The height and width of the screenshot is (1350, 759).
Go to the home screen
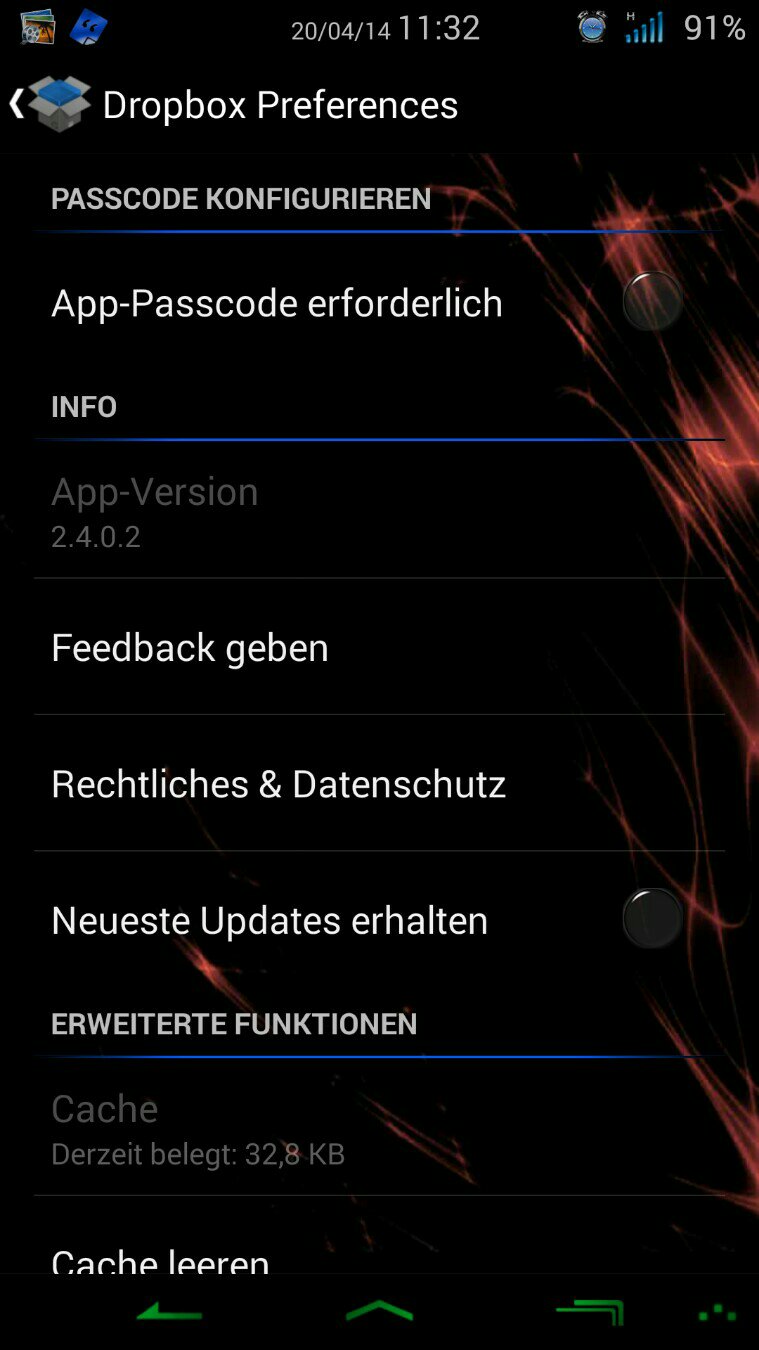(x=379, y=1310)
